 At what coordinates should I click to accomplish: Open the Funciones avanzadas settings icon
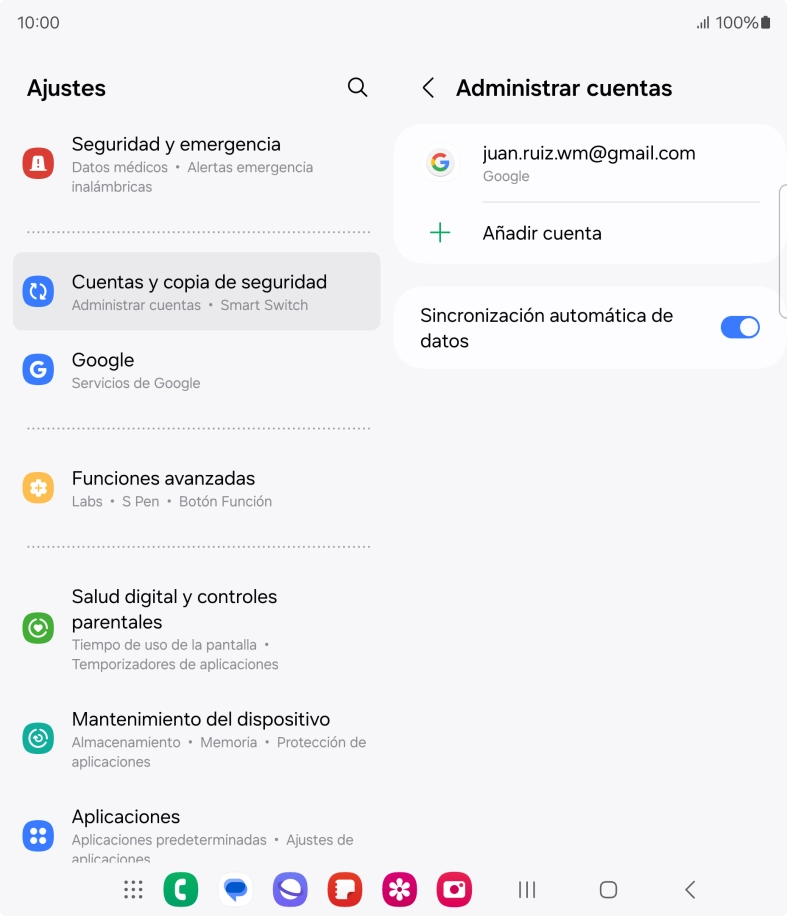(x=37, y=488)
